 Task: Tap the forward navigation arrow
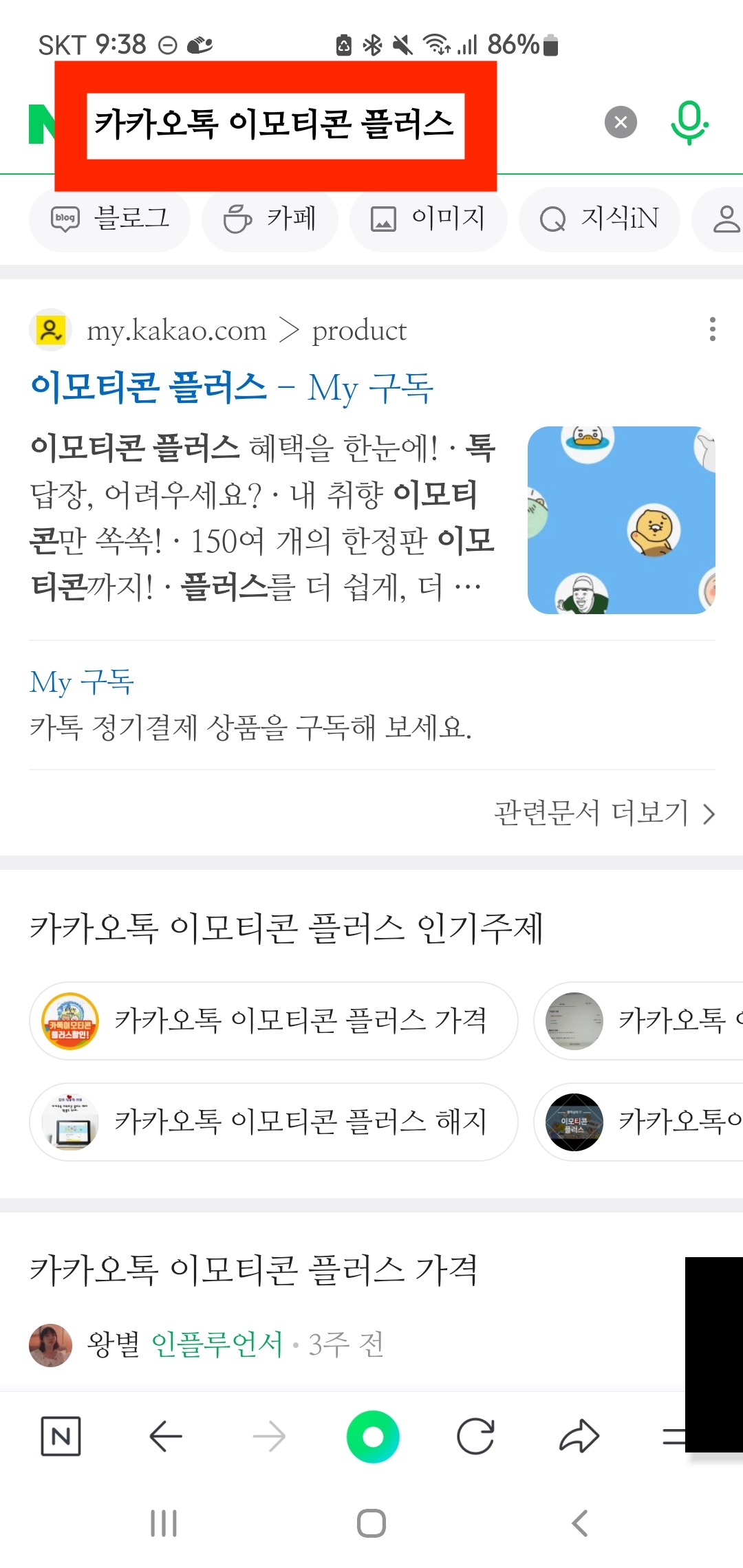pyautogui.click(x=268, y=1436)
